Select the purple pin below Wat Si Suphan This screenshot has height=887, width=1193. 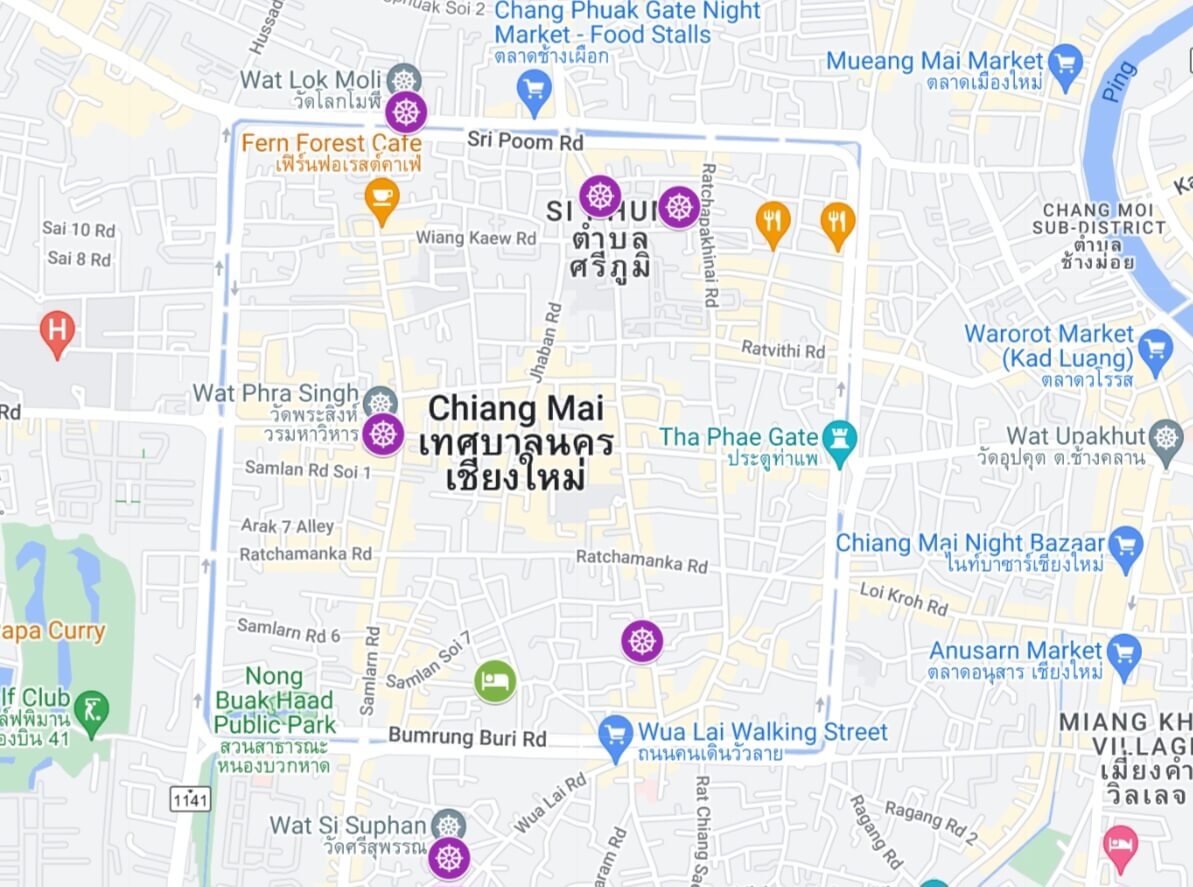click(449, 858)
